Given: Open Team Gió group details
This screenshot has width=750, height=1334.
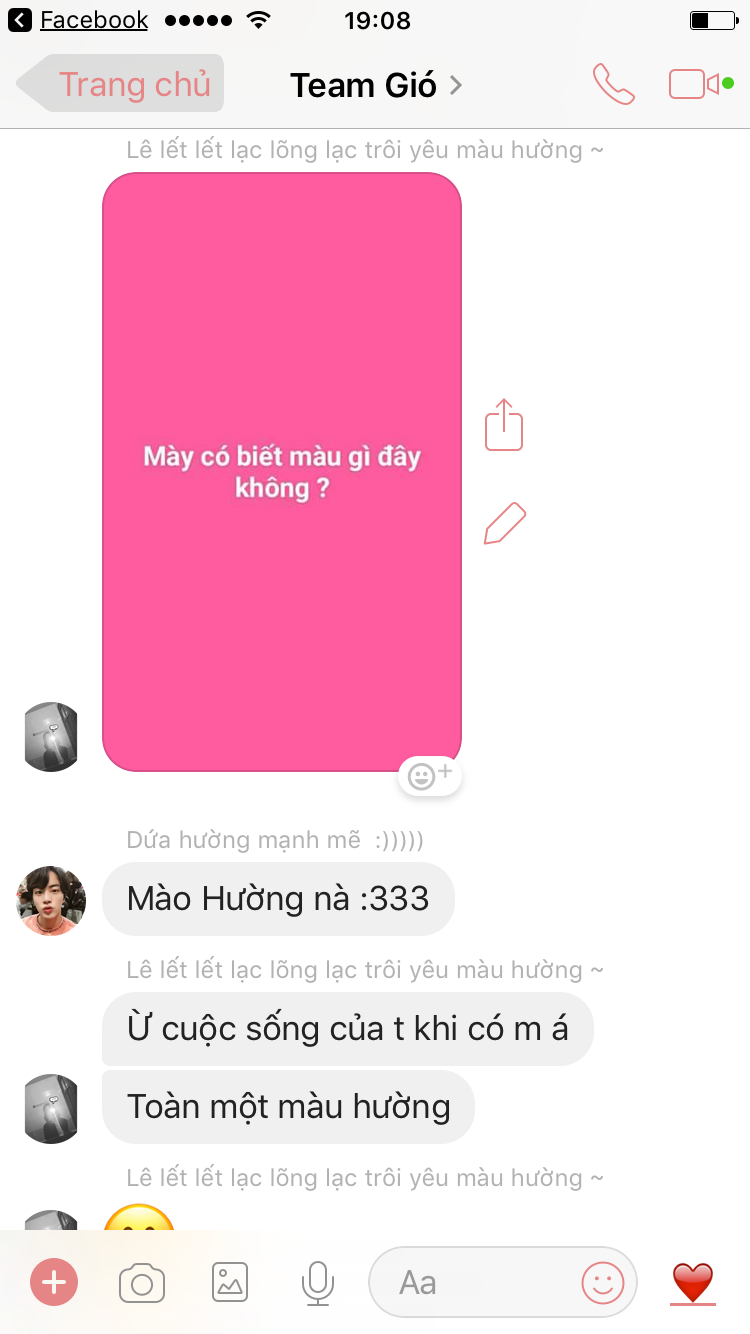Looking at the screenshot, I should pyautogui.click(x=375, y=85).
